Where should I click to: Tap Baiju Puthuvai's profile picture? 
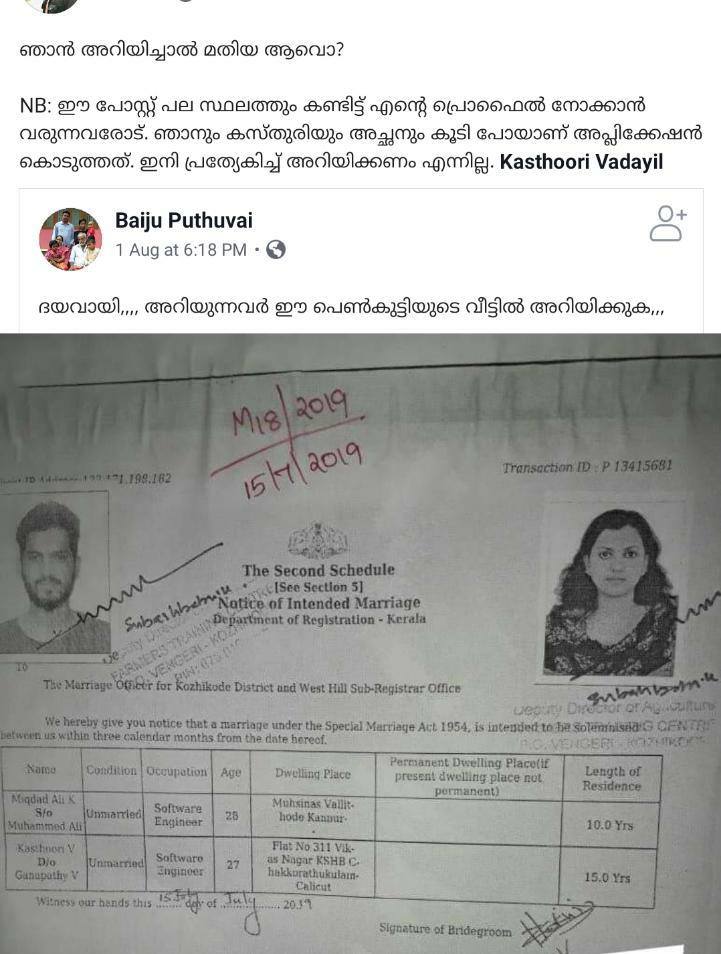pyautogui.click(x=70, y=239)
